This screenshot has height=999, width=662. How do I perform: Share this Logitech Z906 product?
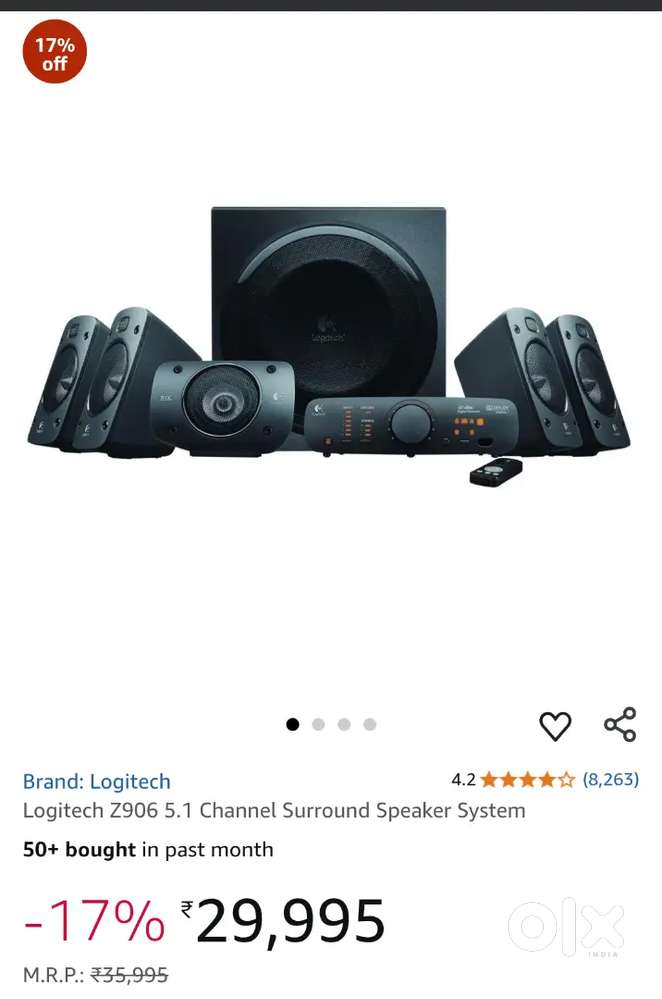[620, 725]
